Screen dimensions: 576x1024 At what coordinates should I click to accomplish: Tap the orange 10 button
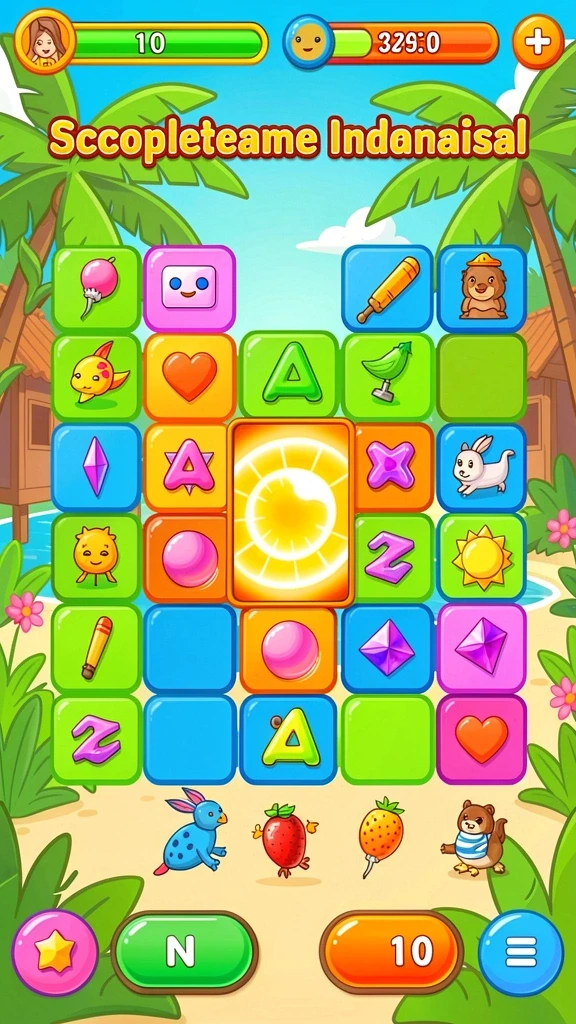coord(391,952)
